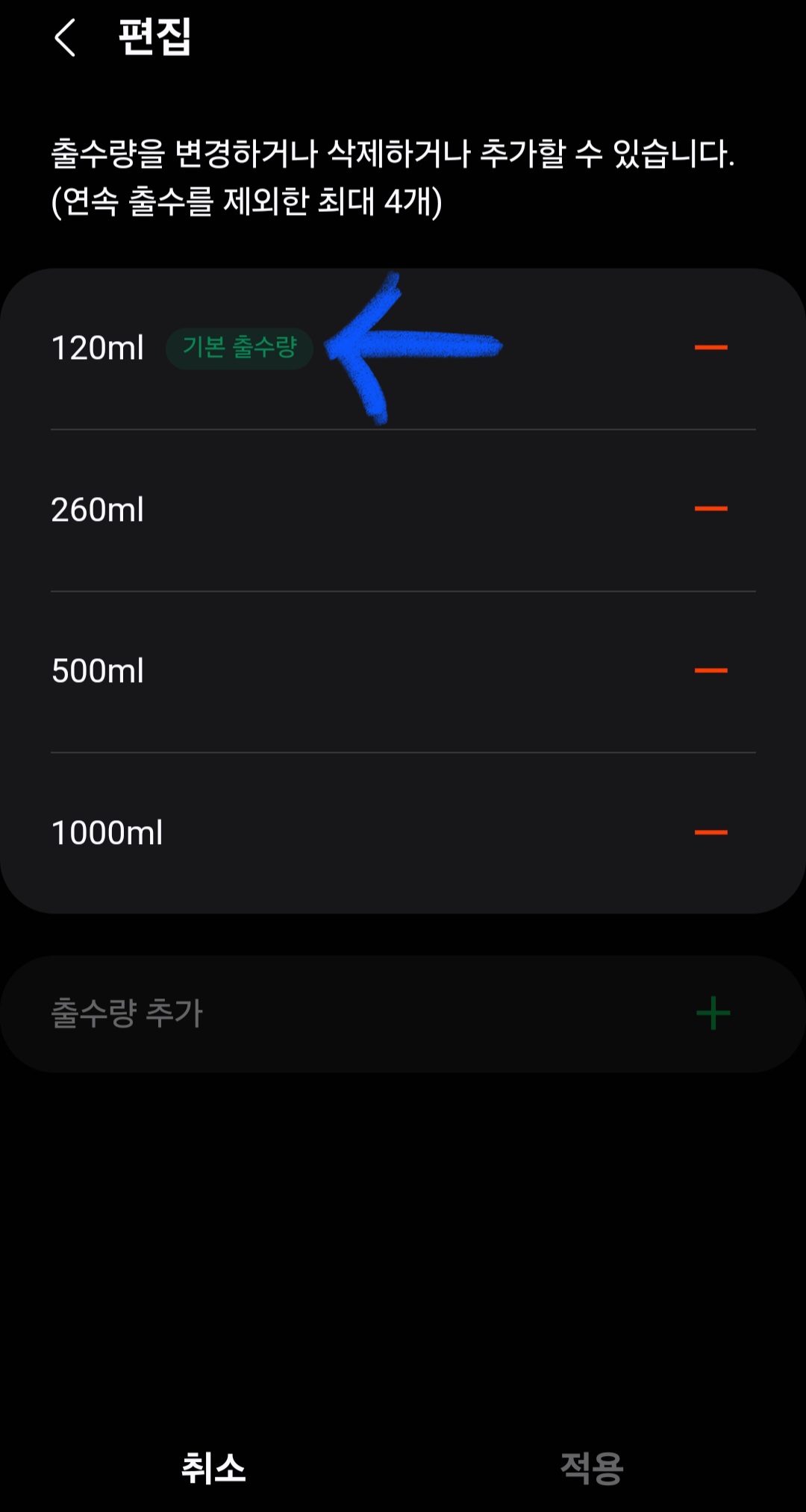Delete the 500ml dispense amount

point(710,671)
